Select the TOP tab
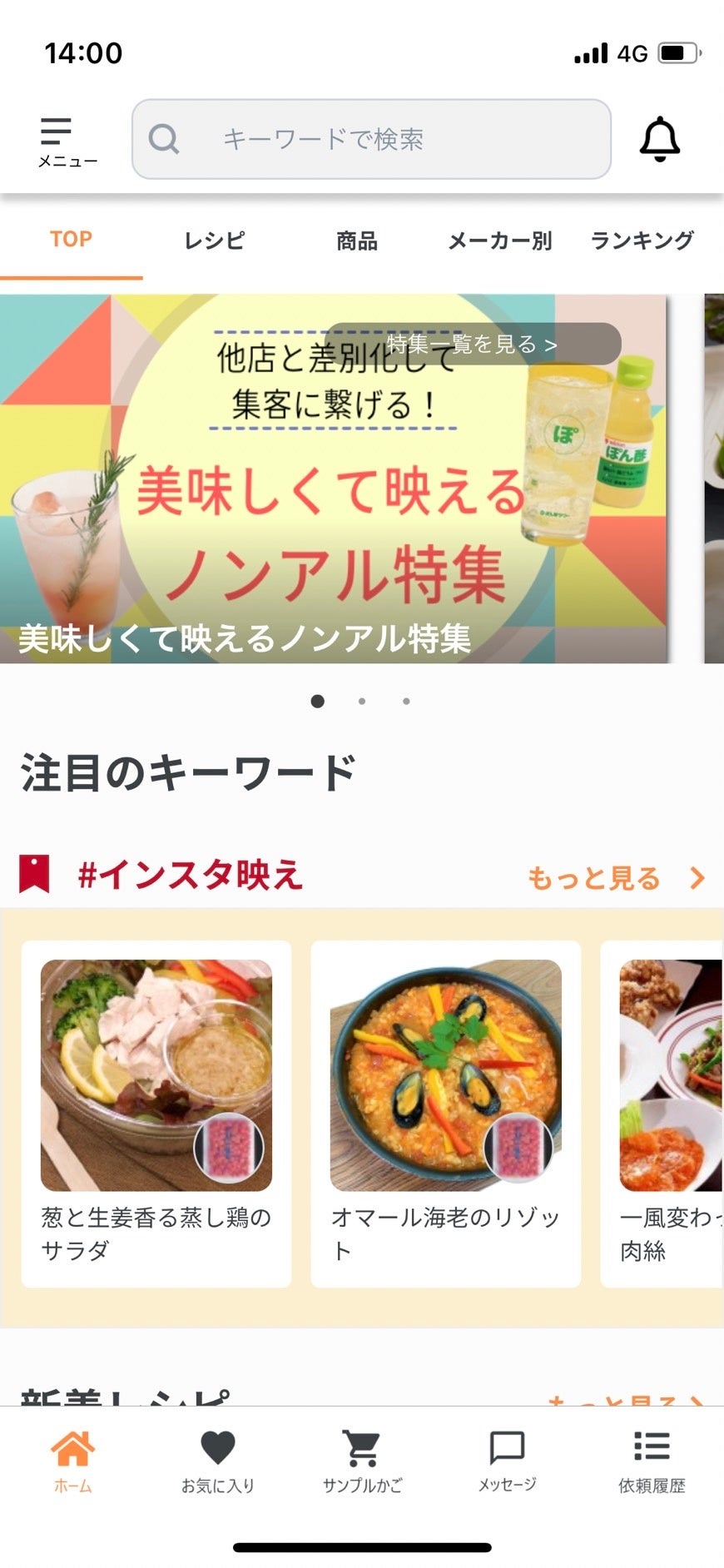 tap(71, 240)
